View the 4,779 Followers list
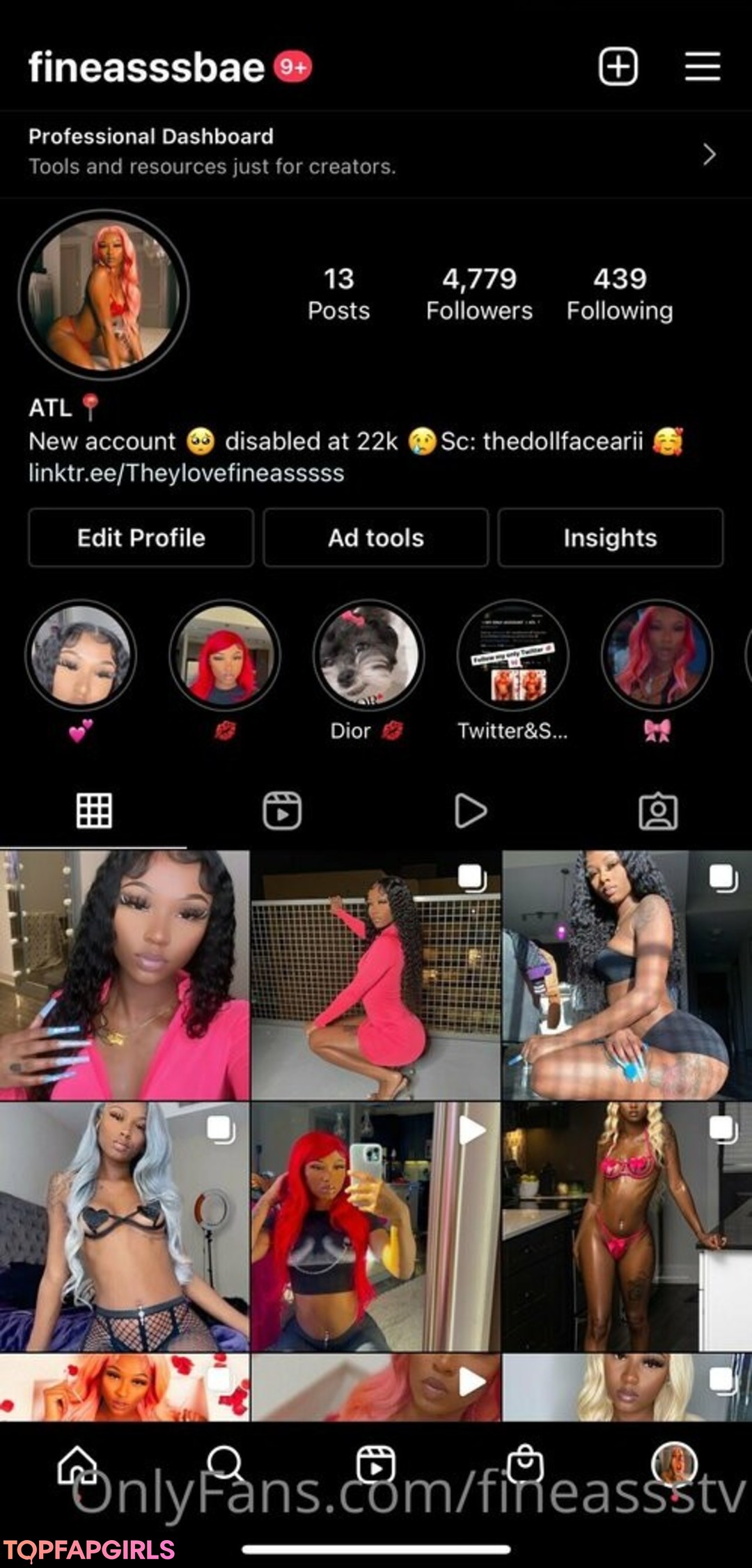 click(x=479, y=294)
